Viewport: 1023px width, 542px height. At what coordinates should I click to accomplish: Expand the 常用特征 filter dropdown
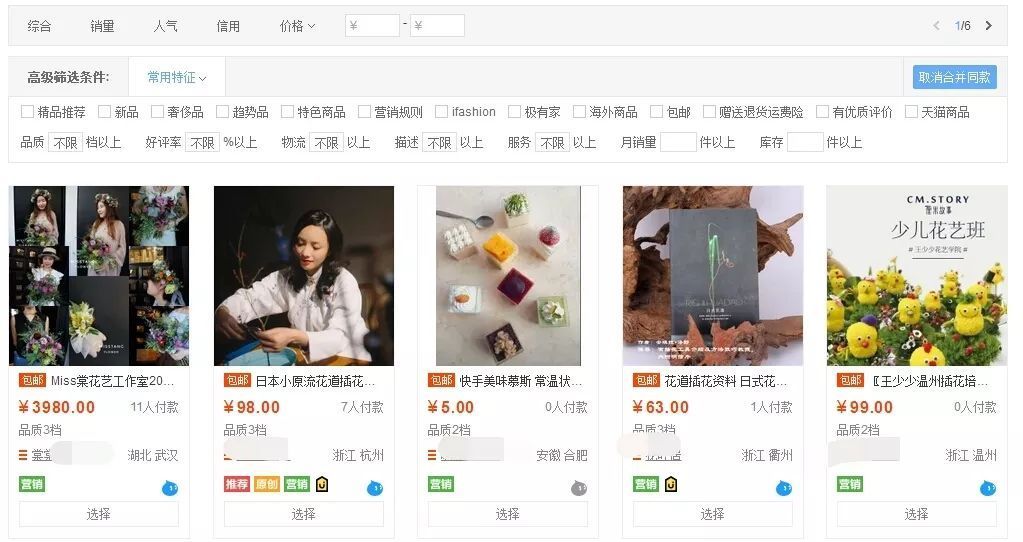click(x=177, y=77)
